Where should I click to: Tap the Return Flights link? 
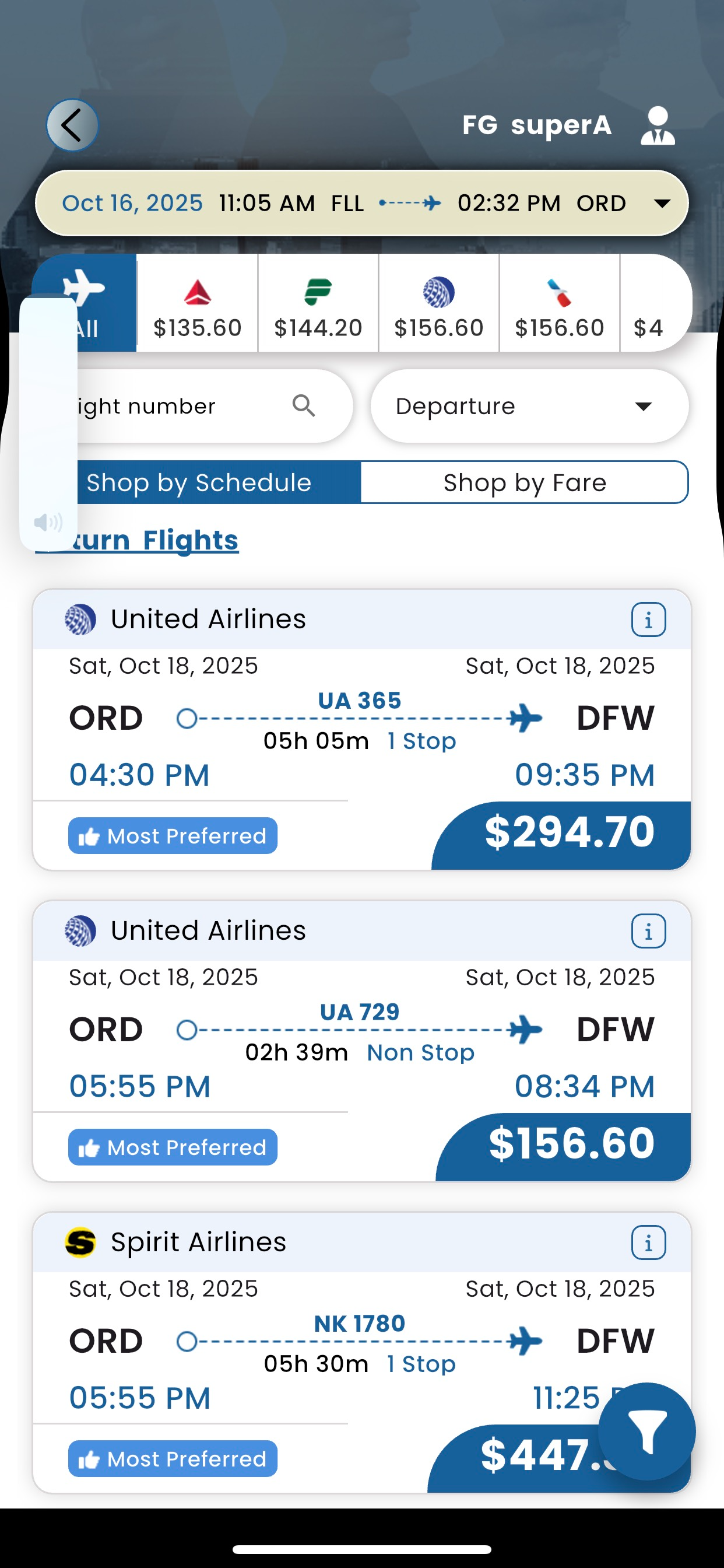tap(137, 540)
